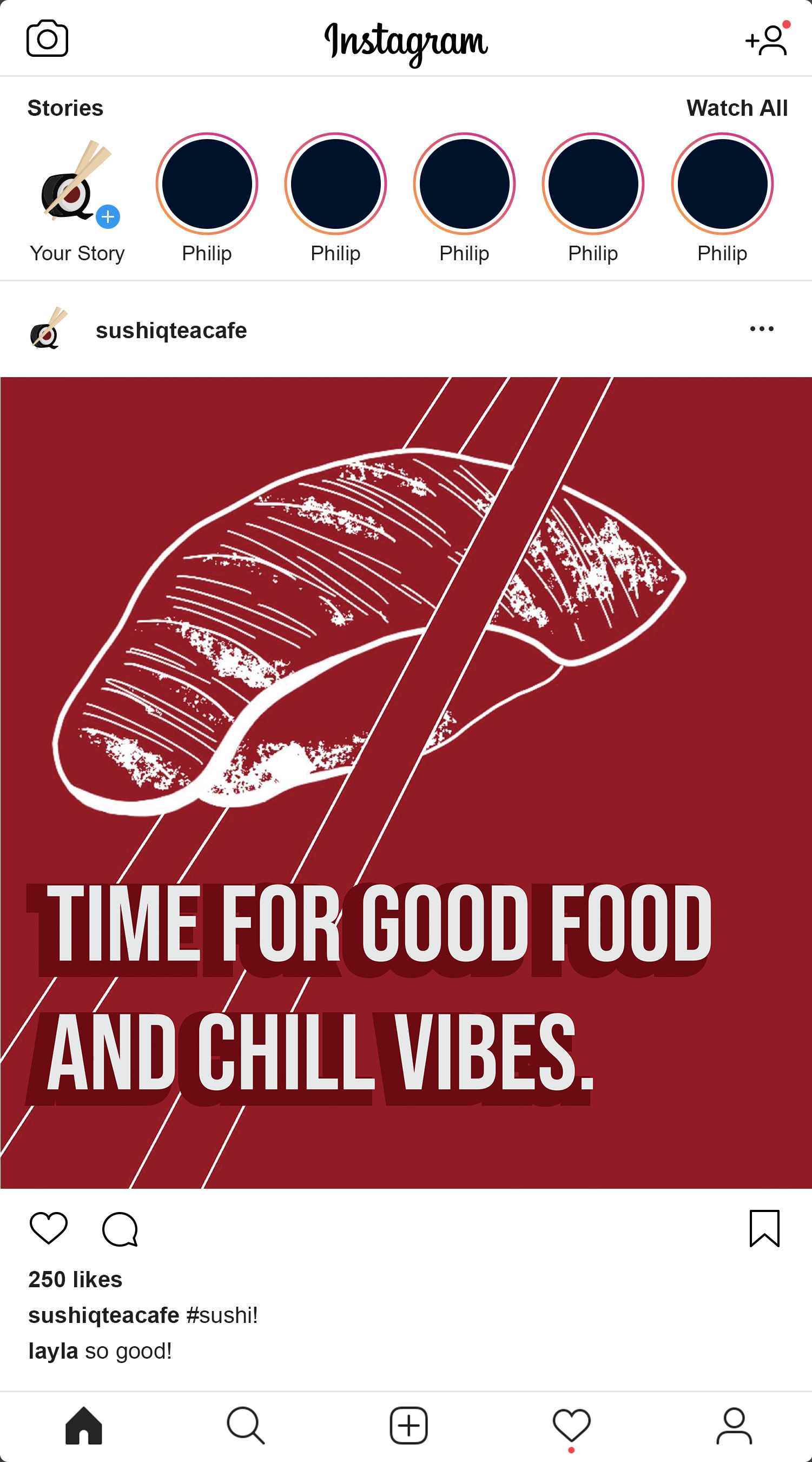Screen dimensions: 812x1462
Task: Open the camera icon
Action: pos(47,38)
